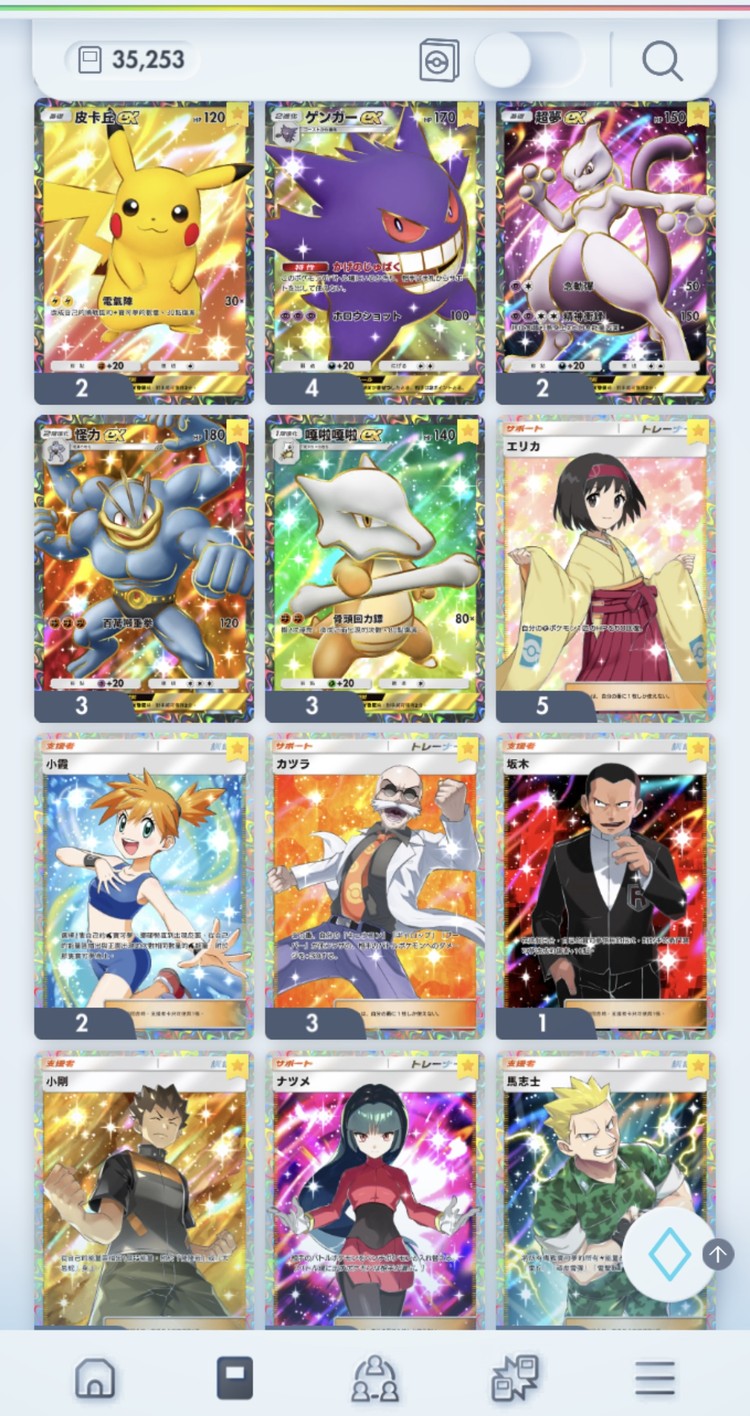Viewport: 750px width, 1416px height.
Task: Open the Social friends tab
Action: 375,1379
